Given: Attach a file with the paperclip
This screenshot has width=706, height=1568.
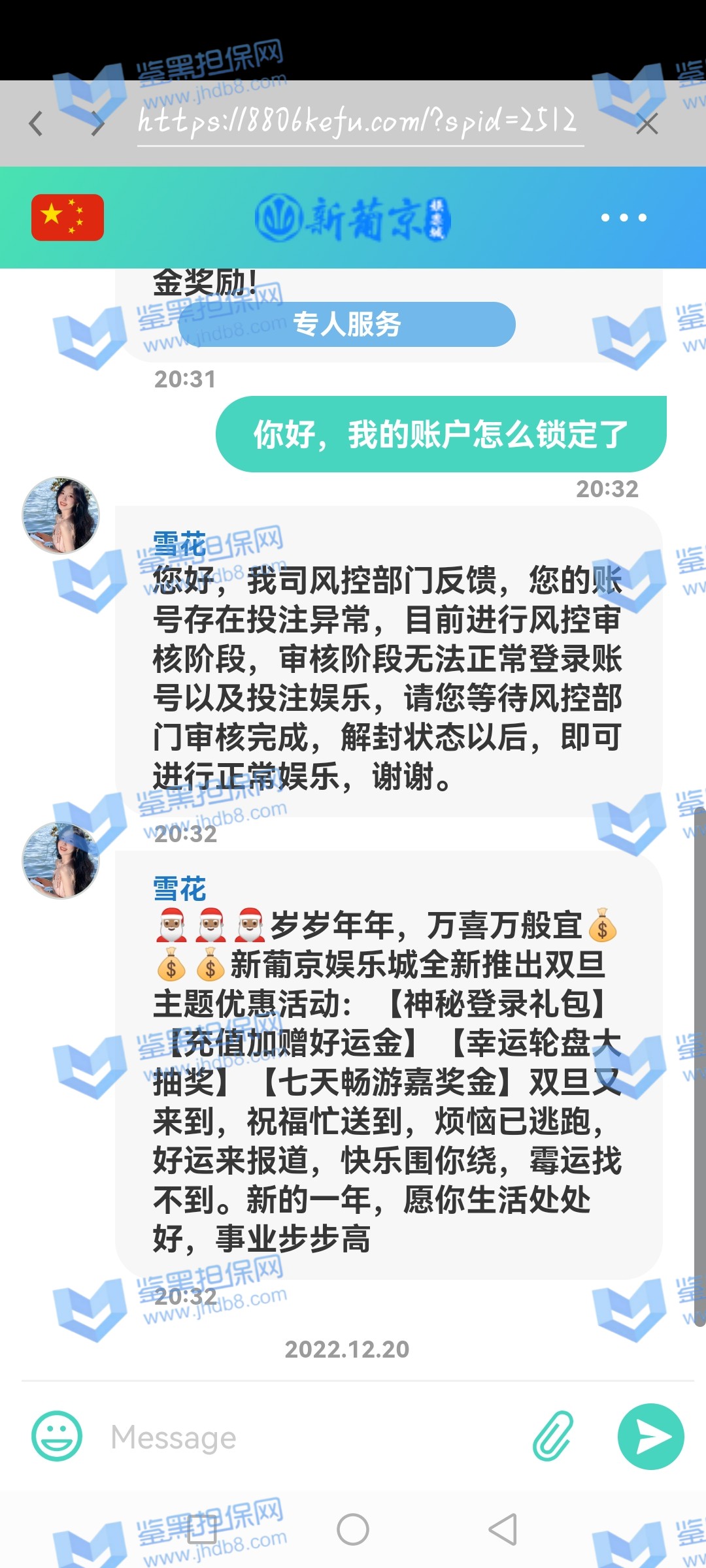Looking at the screenshot, I should pyautogui.click(x=553, y=1436).
